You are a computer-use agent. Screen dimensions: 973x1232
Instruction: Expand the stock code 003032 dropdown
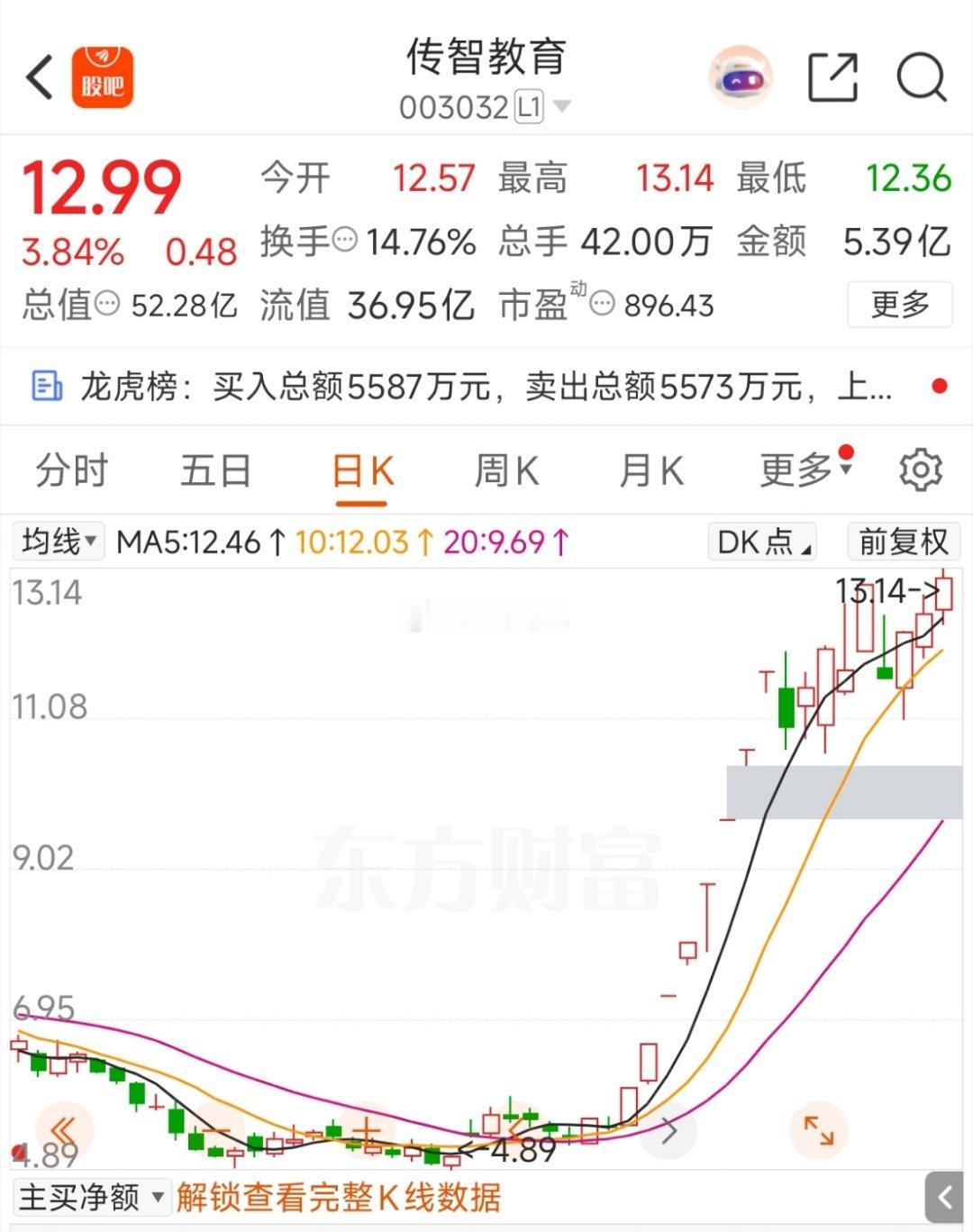click(x=561, y=107)
